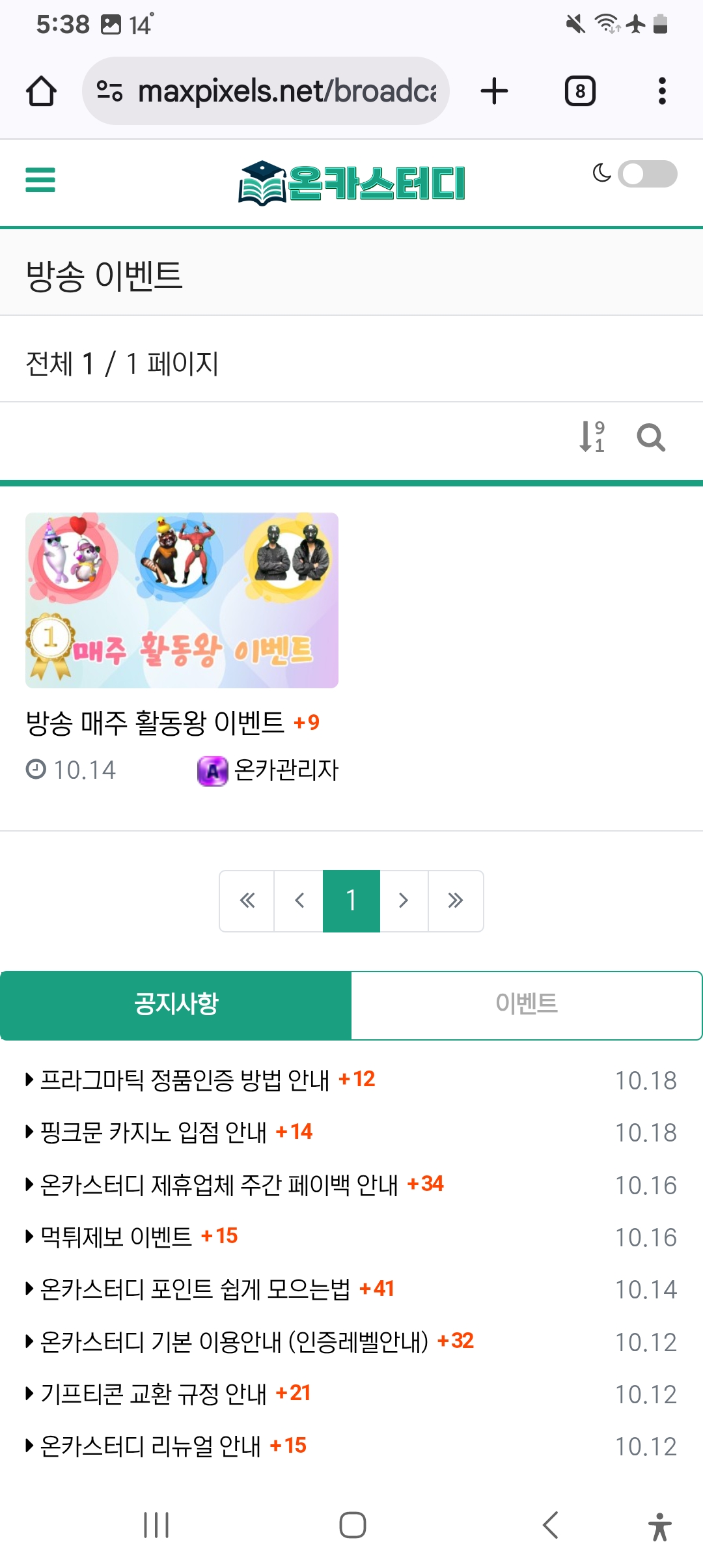
Task: Open 온카스터디 포인트 쉽게 모으는법 notice
Action: point(195,1289)
